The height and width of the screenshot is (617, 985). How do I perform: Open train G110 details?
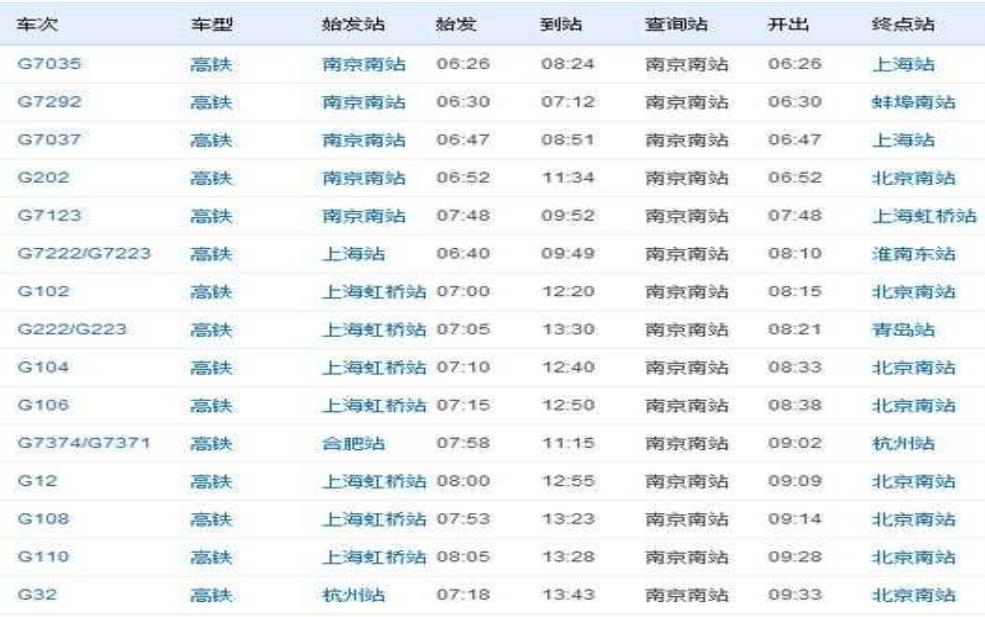click(41, 557)
